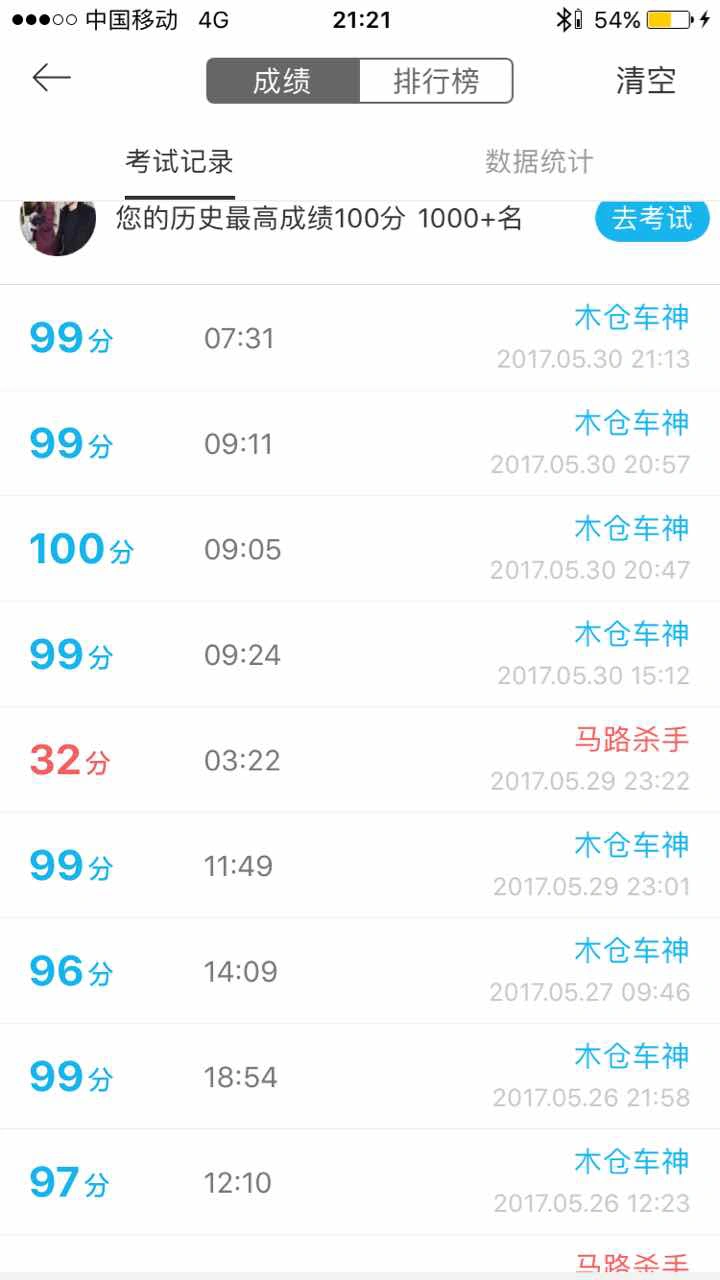Image resolution: width=720 pixels, height=1280 pixels.
Task: Open the 100分 record from 20:47
Action: 360,549
